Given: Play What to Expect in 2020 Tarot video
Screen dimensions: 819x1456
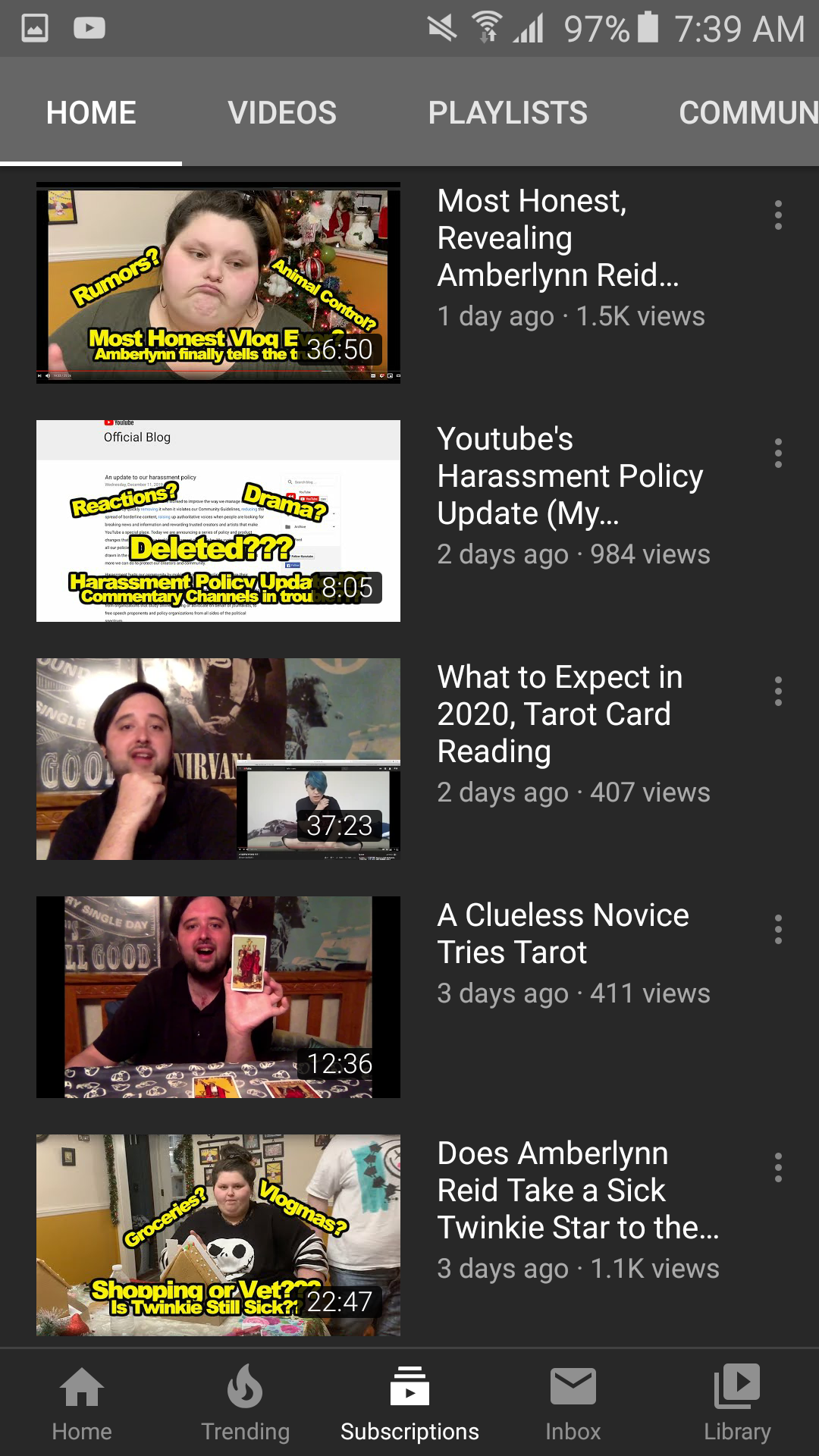Looking at the screenshot, I should coord(218,759).
